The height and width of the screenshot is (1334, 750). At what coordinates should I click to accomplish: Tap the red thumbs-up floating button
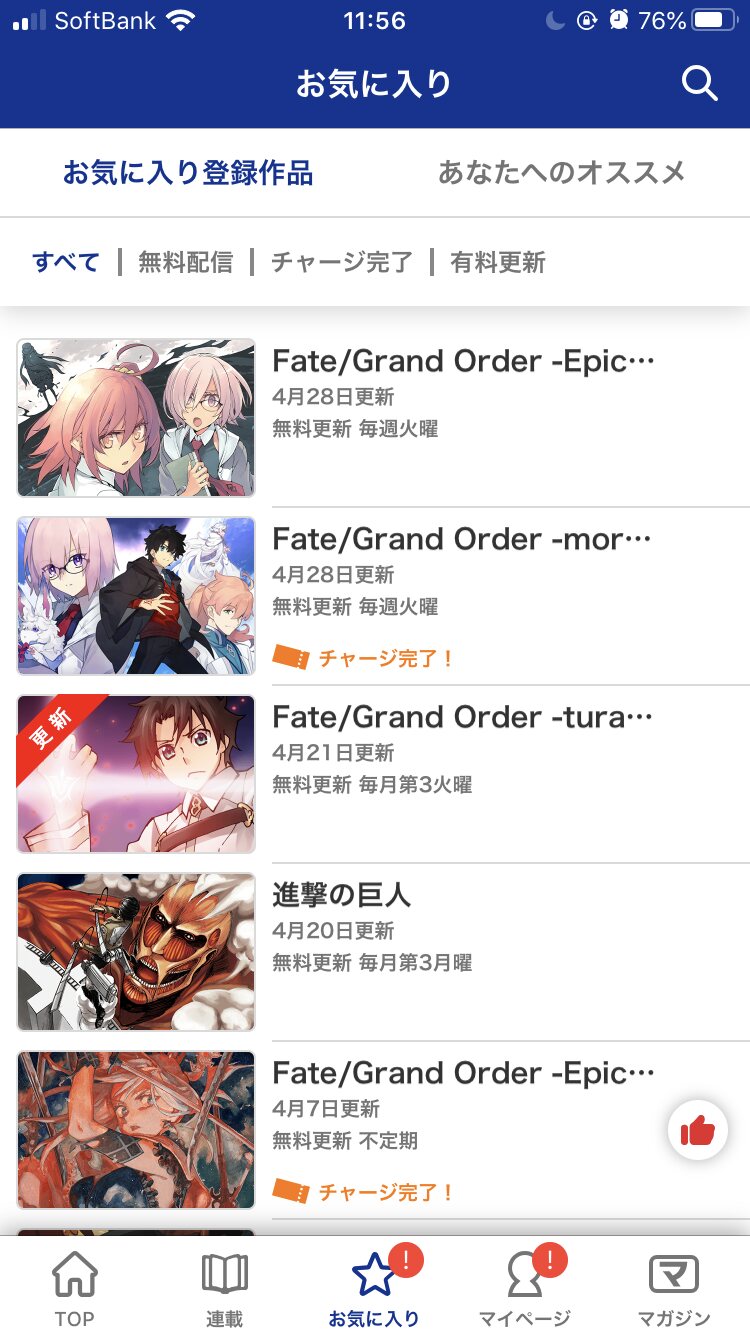(697, 1130)
